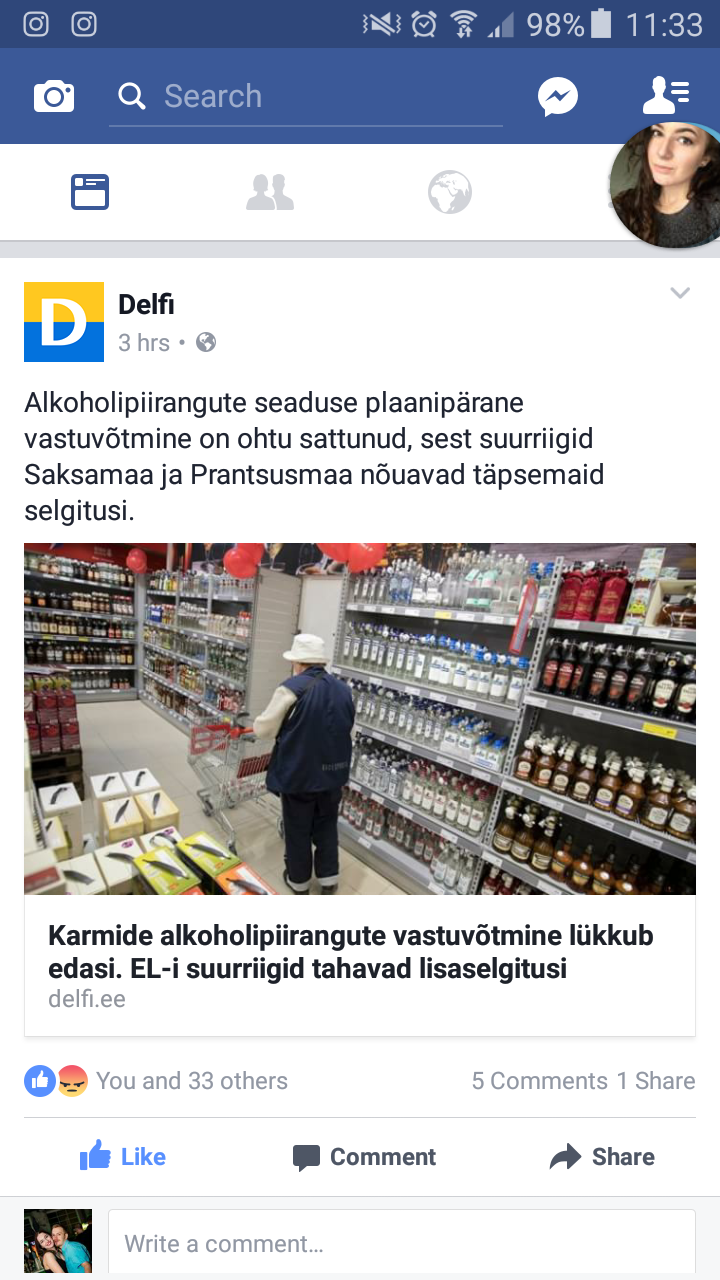The image size is (720, 1280).
Task: Open the 5 Comments list
Action: point(539,1081)
